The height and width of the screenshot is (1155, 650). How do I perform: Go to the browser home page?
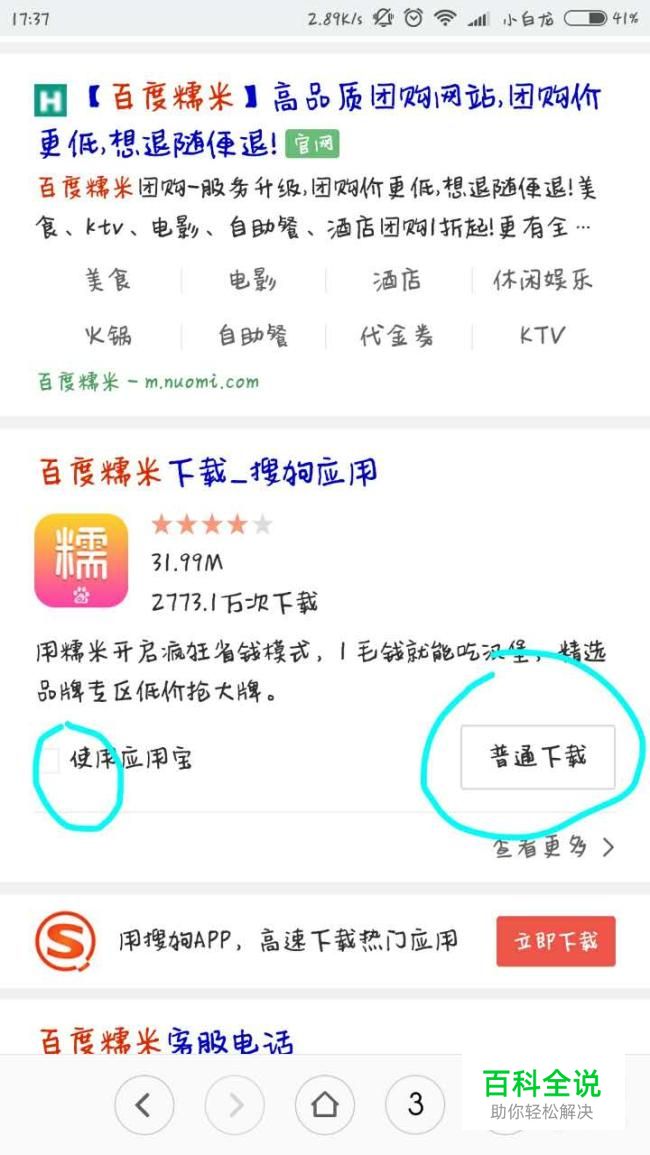coord(324,1105)
